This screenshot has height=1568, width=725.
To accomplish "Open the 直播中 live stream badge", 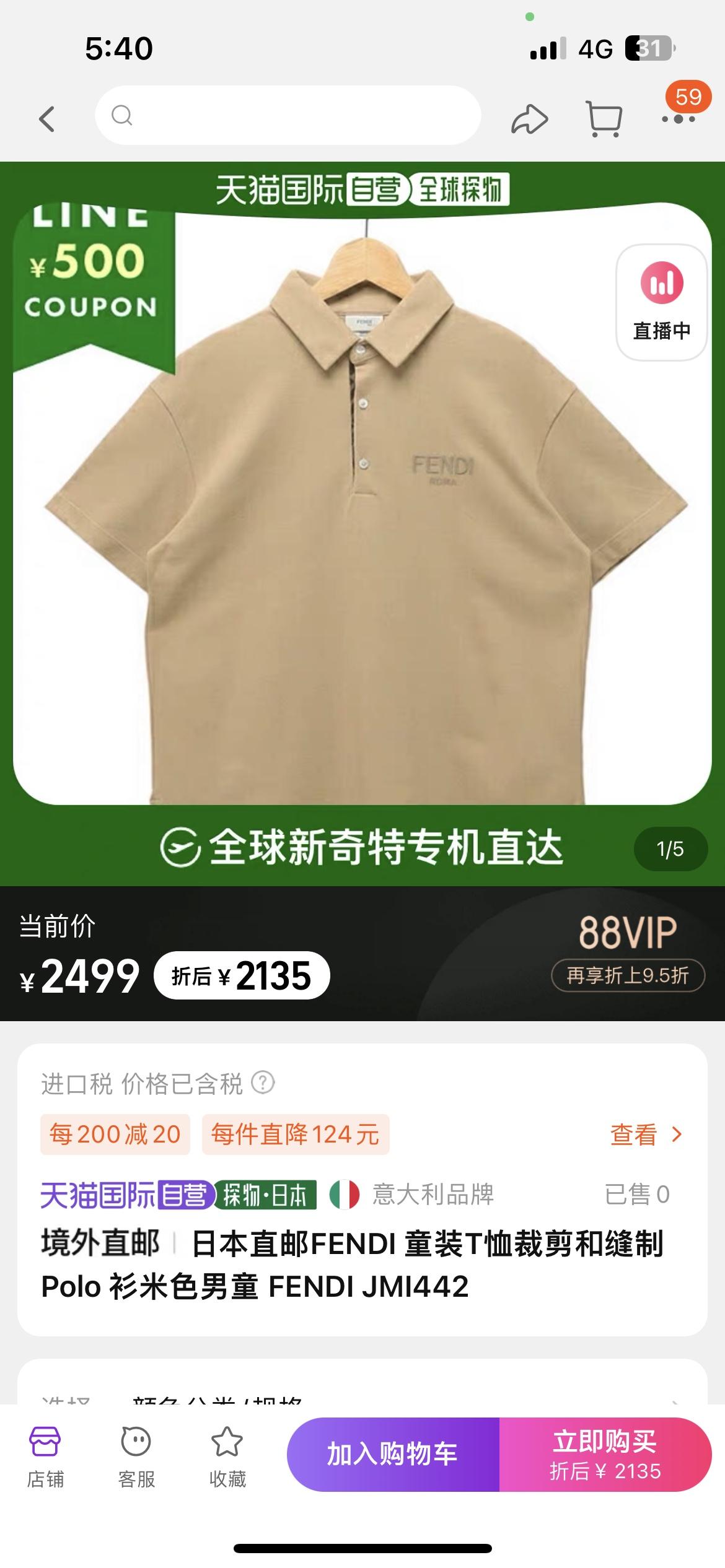I will pyautogui.click(x=661, y=302).
